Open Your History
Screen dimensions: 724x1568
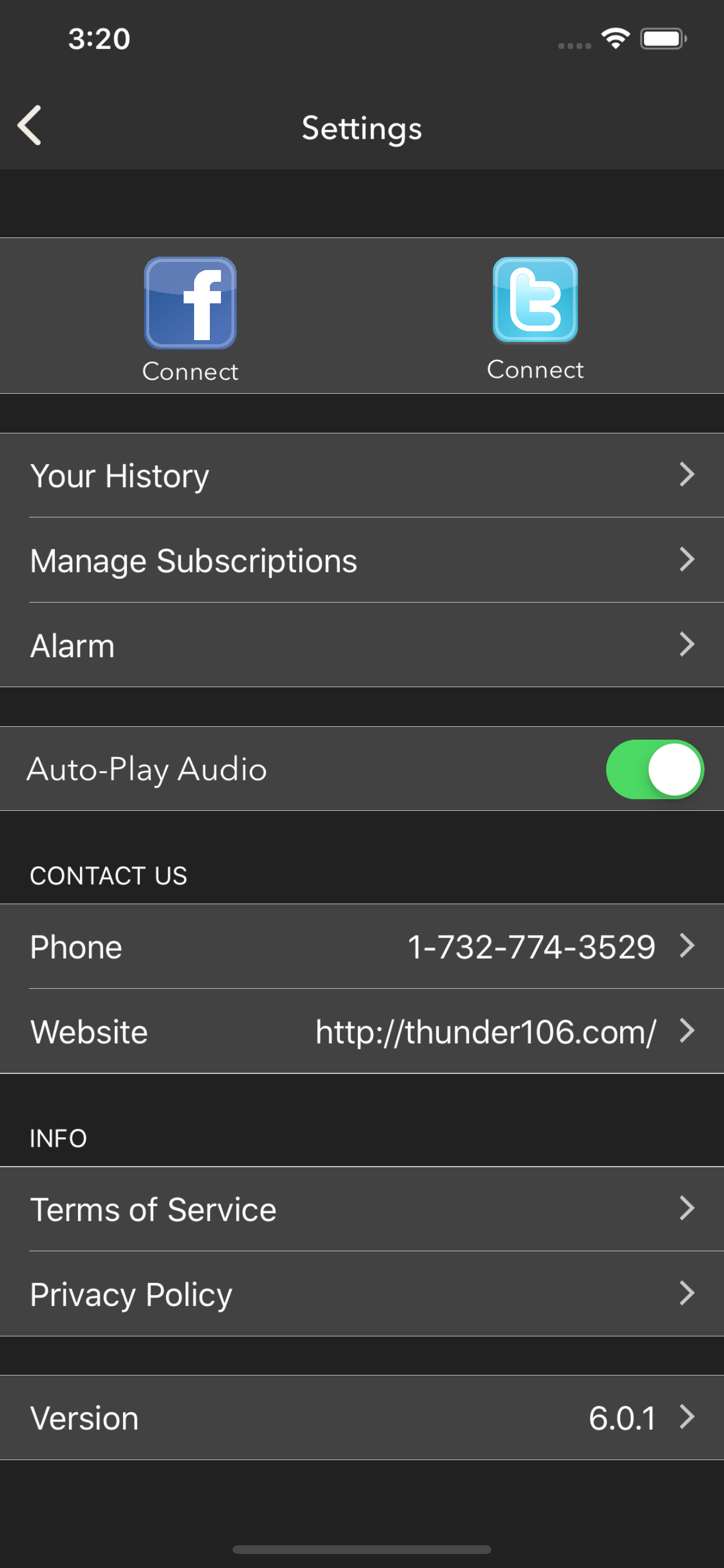(362, 475)
